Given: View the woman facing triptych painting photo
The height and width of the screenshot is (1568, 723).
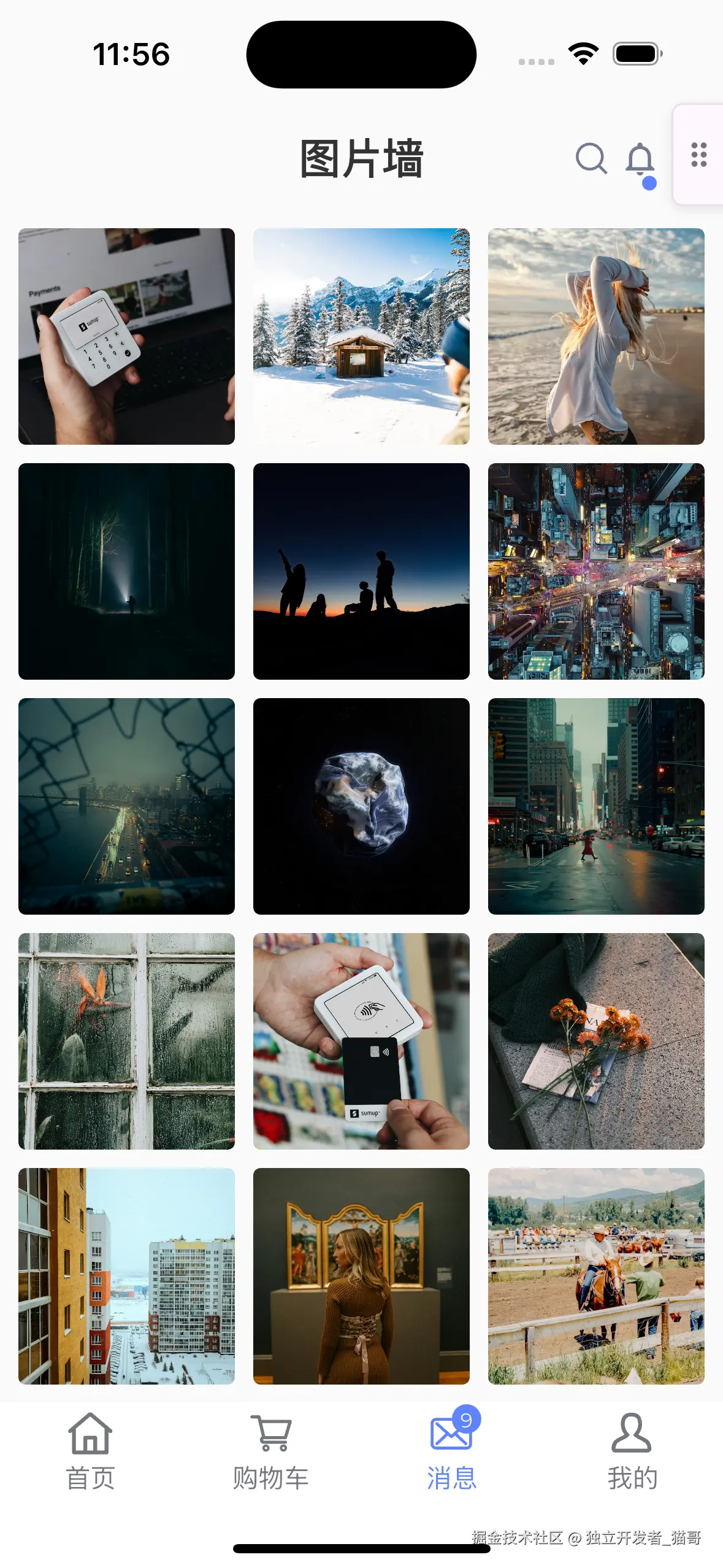Looking at the screenshot, I should 361,1276.
